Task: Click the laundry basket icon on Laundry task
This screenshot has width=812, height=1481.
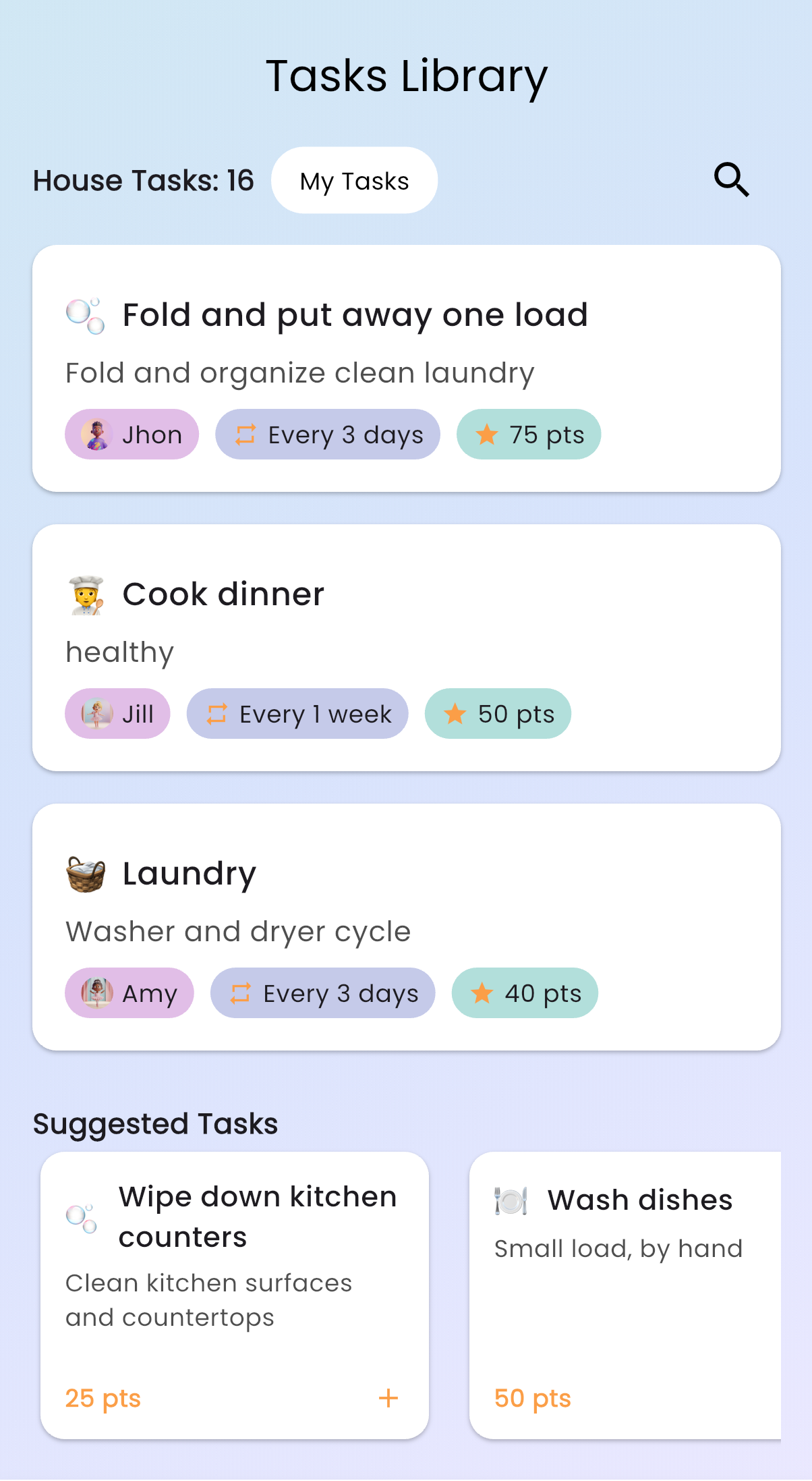Action: pyautogui.click(x=86, y=872)
